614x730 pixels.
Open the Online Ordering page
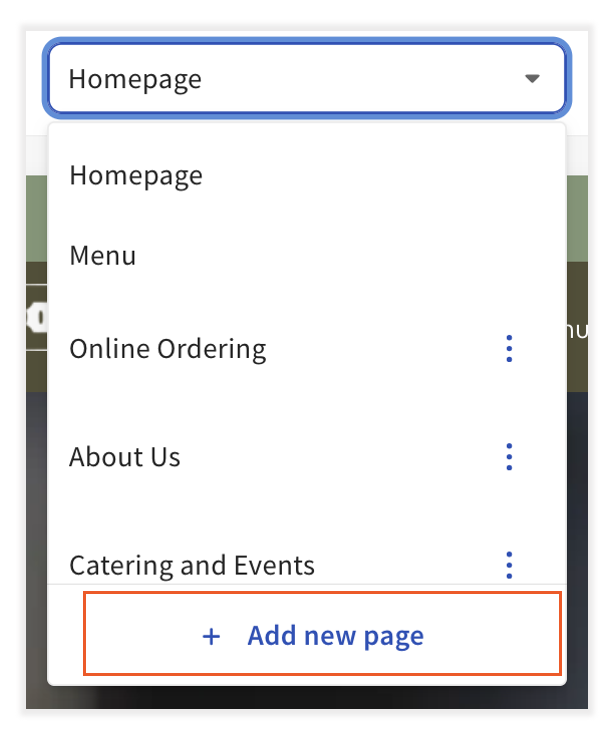click(168, 349)
